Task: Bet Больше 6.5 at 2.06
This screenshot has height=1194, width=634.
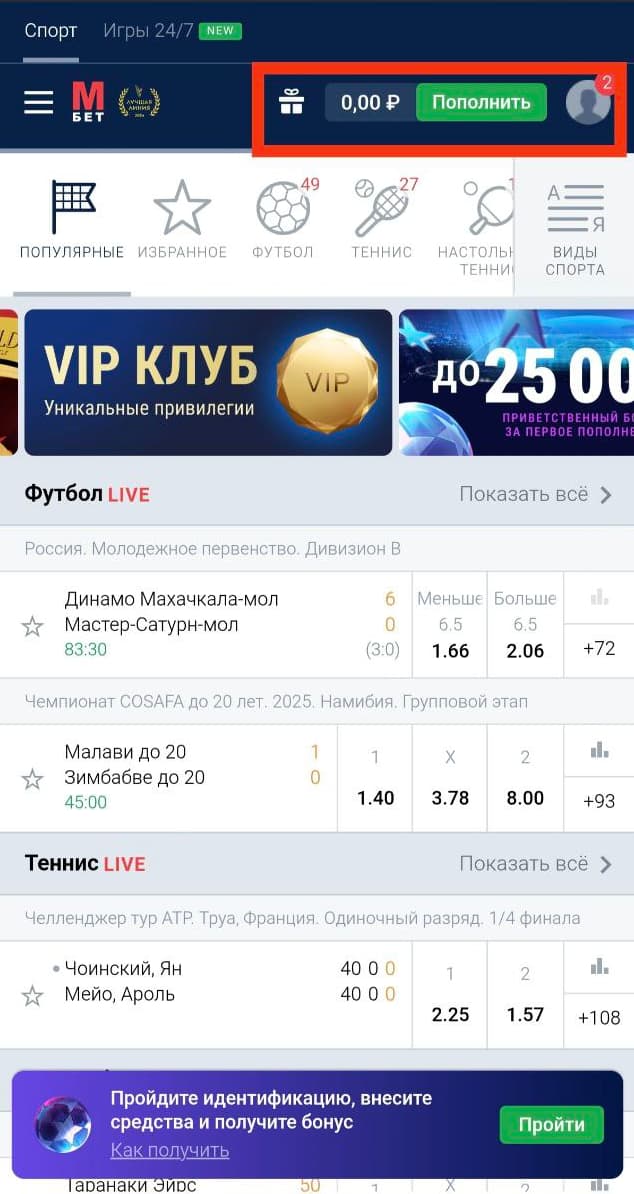Action: [525, 624]
